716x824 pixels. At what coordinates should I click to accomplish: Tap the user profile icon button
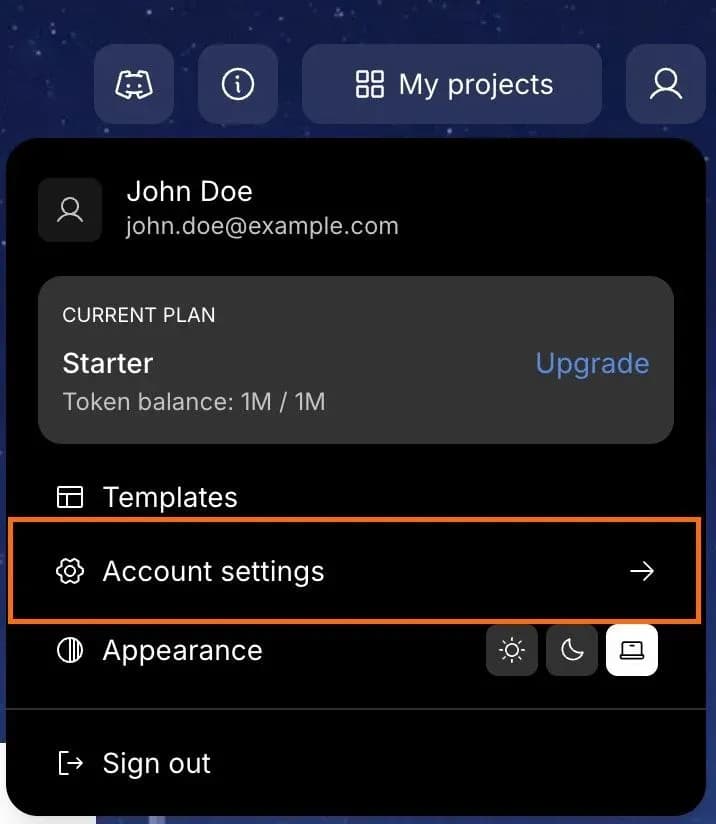point(665,84)
